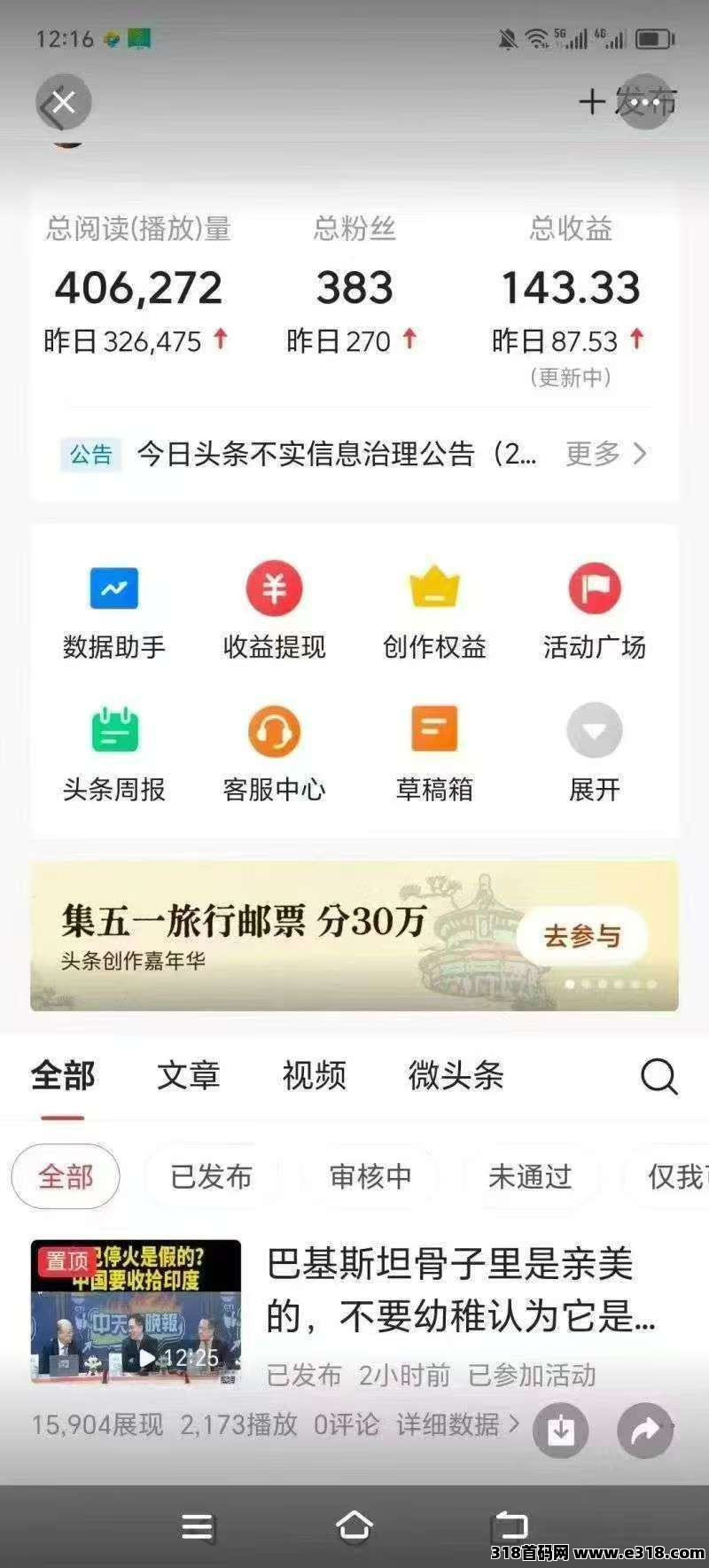Show 未通过 rejected content
709x1568 pixels.
[x=530, y=1176]
